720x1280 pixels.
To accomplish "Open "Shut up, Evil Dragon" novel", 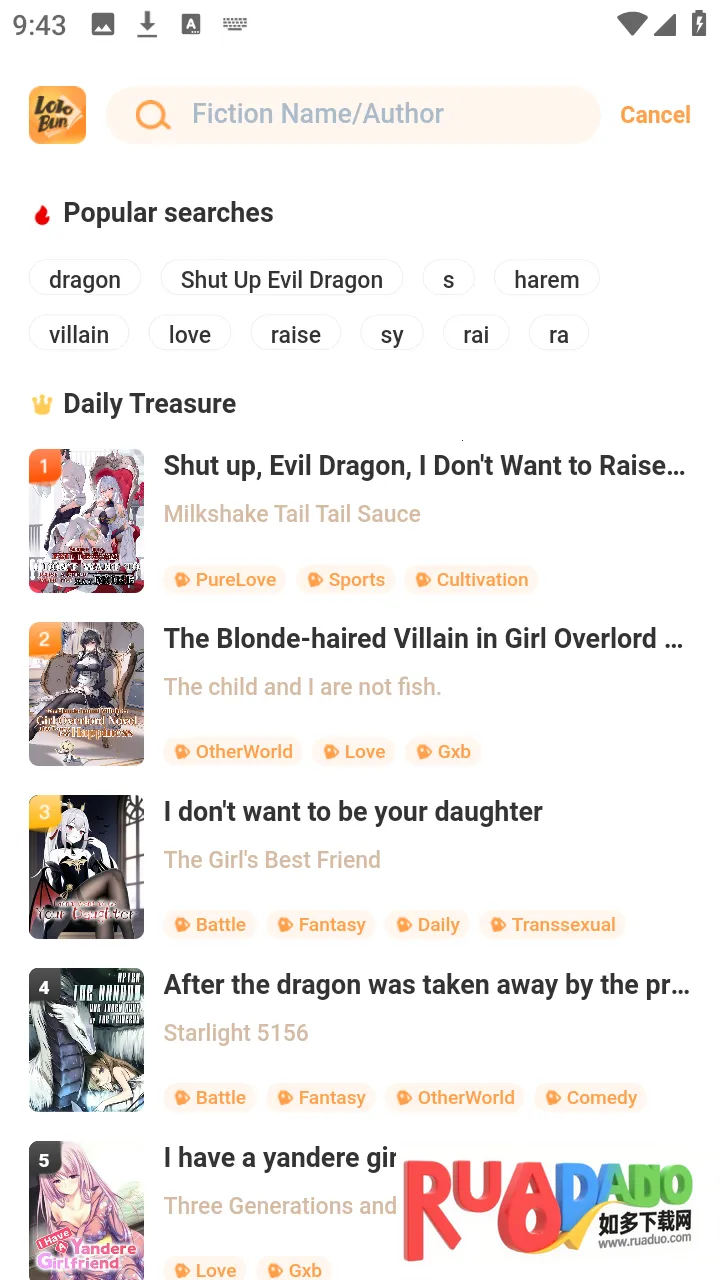I will 424,466.
